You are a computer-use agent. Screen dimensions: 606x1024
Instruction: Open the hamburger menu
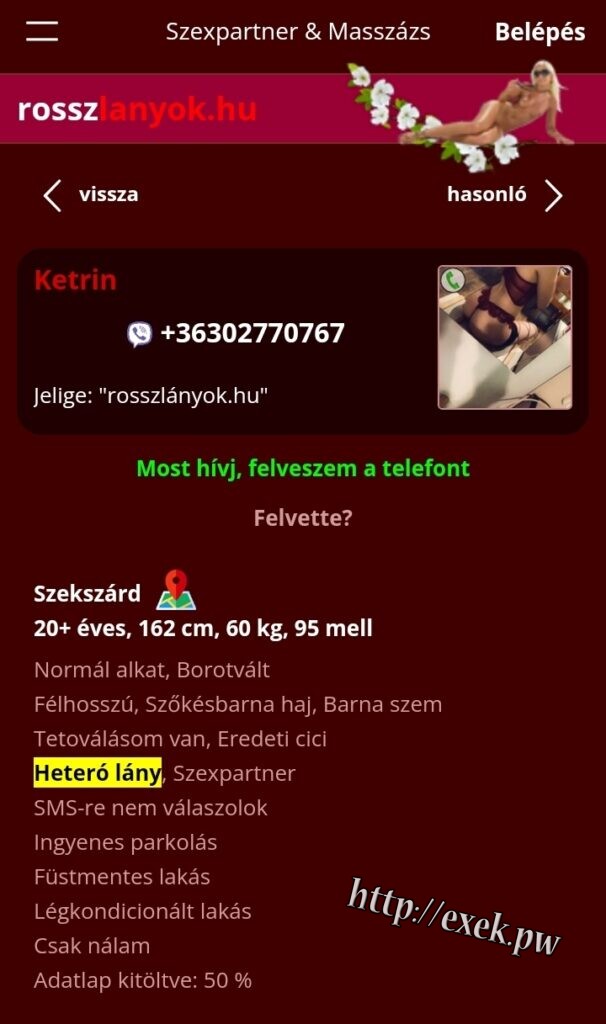tap(42, 31)
